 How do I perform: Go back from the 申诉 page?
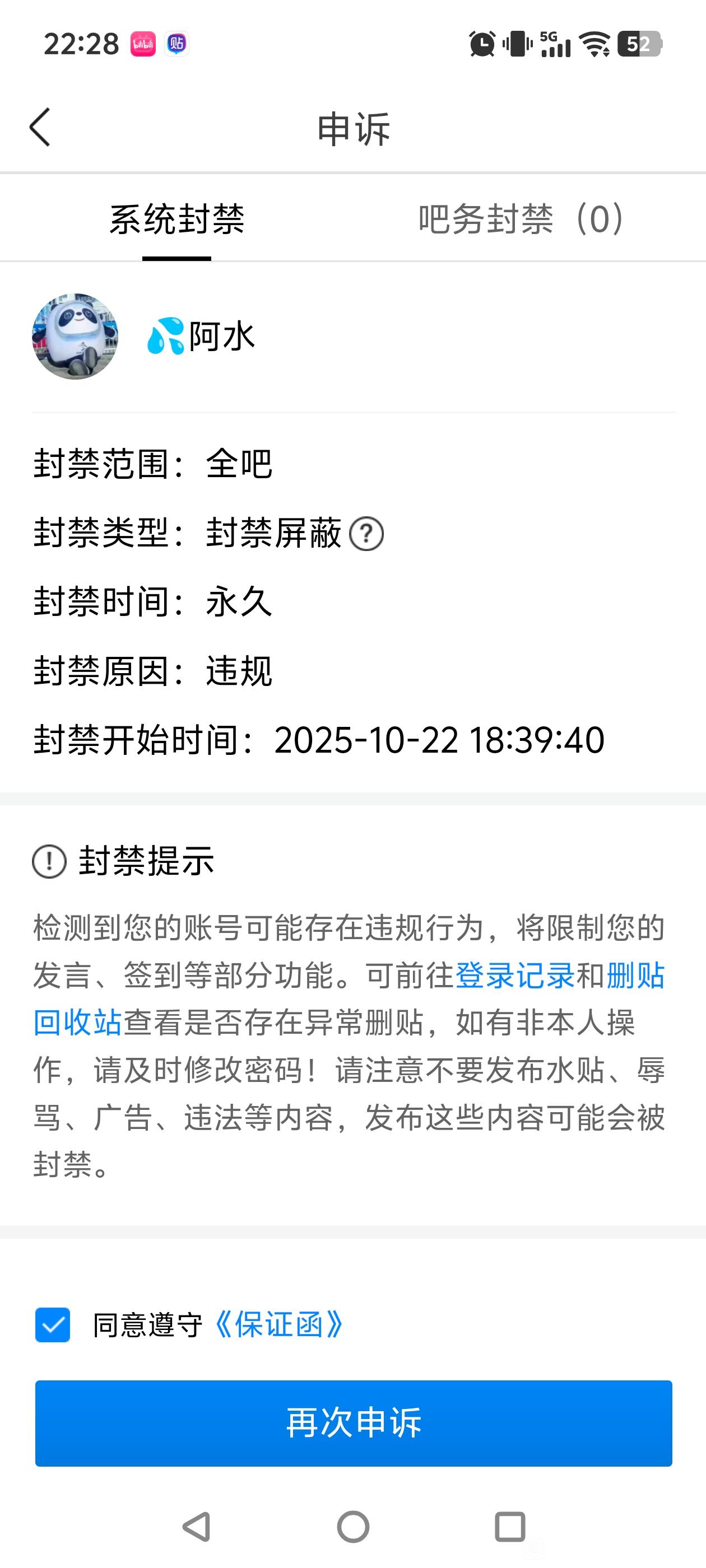tap(40, 128)
